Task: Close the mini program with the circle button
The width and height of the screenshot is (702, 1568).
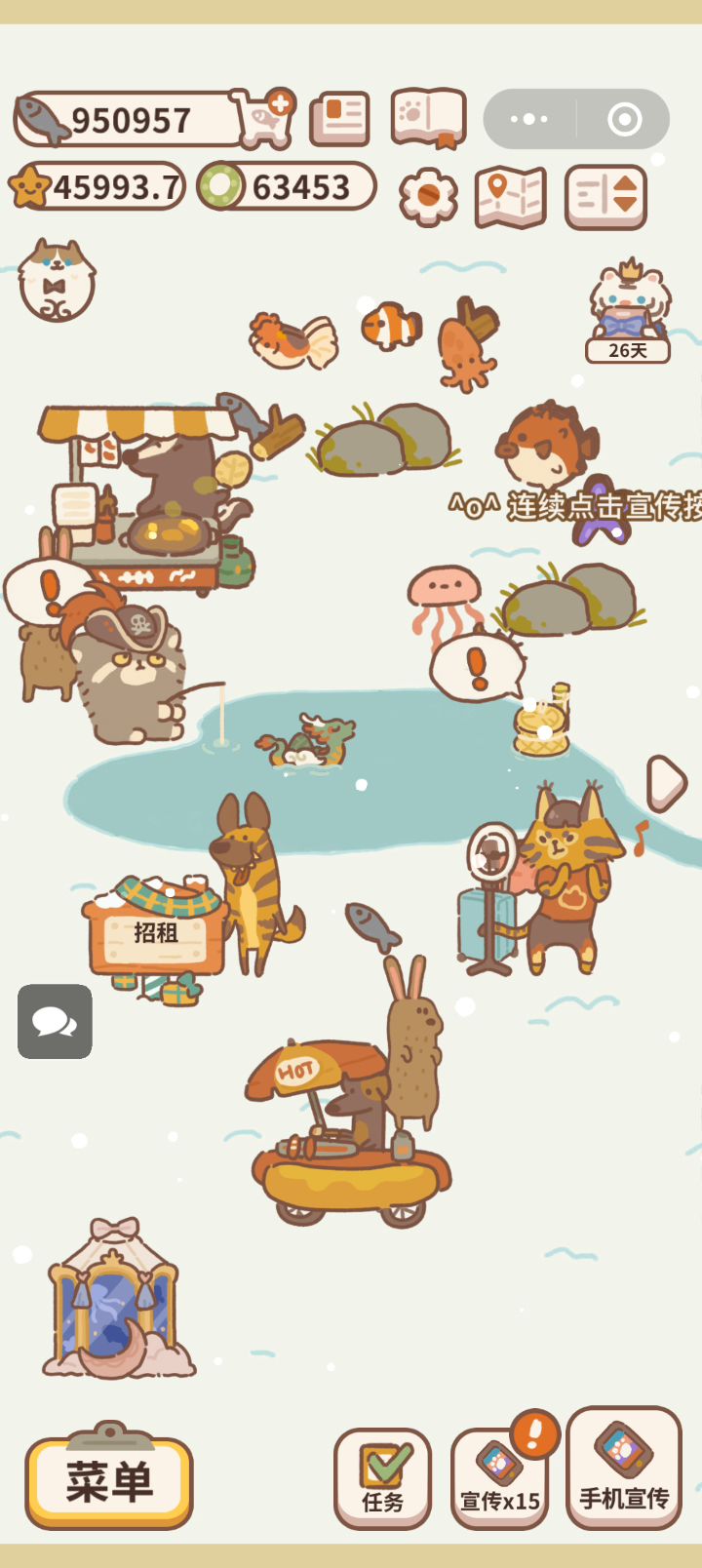Action: pyautogui.click(x=624, y=119)
